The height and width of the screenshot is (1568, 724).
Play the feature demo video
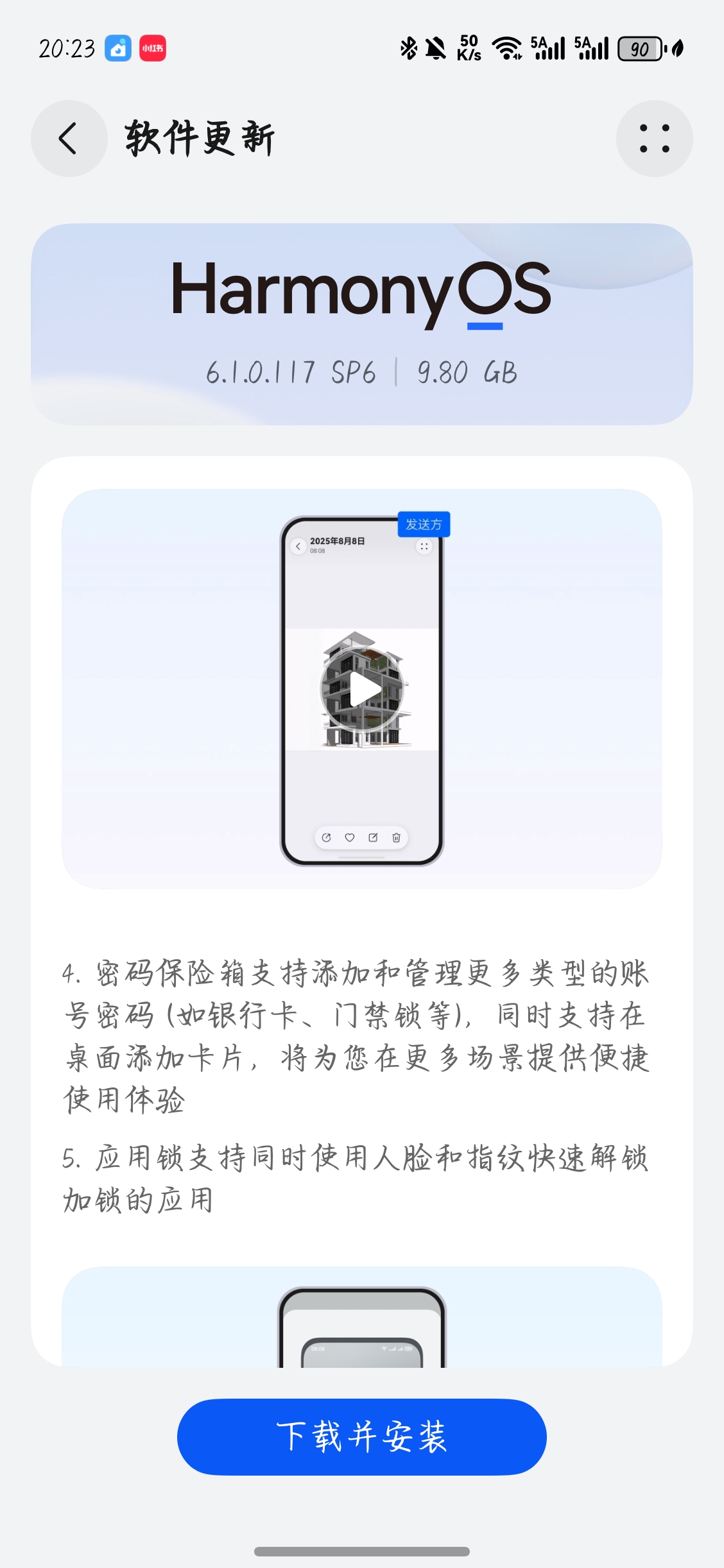362,690
